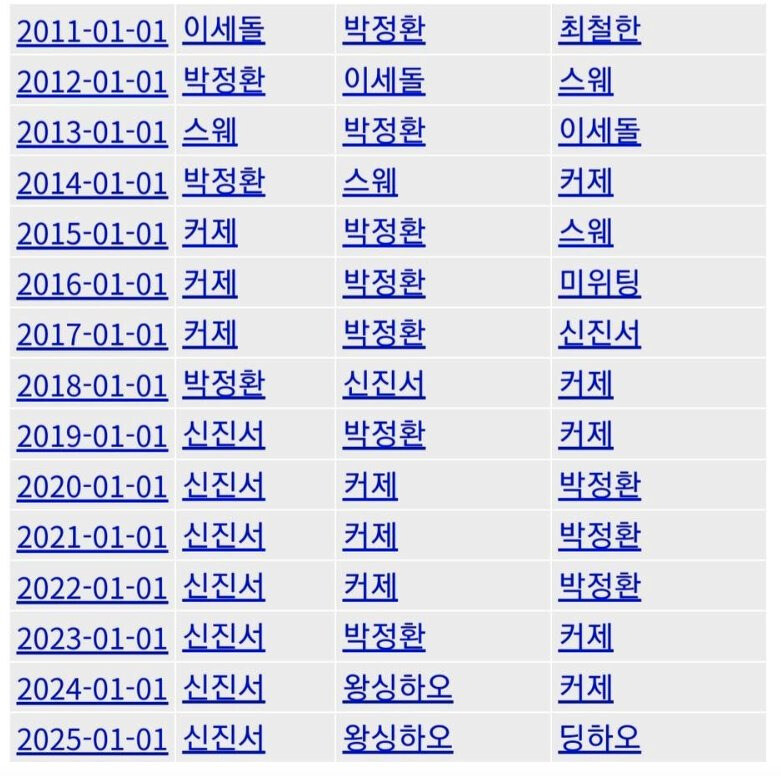The height and width of the screenshot is (776, 781).
Task: Open the 2016-01-01 date link
Action: [91, 285]
